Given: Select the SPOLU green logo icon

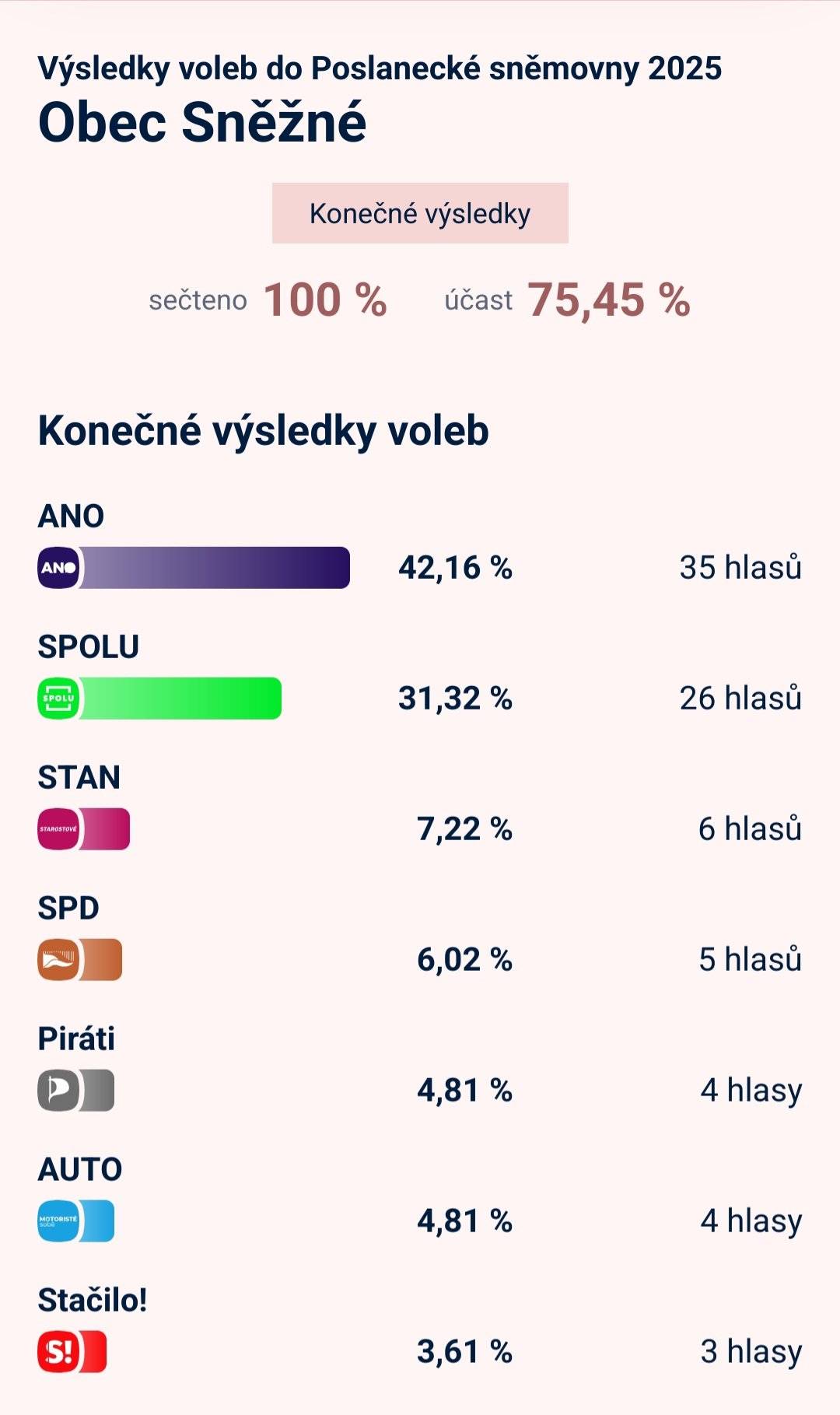Looking at the screenshot, I should click(x=58, y=699).
